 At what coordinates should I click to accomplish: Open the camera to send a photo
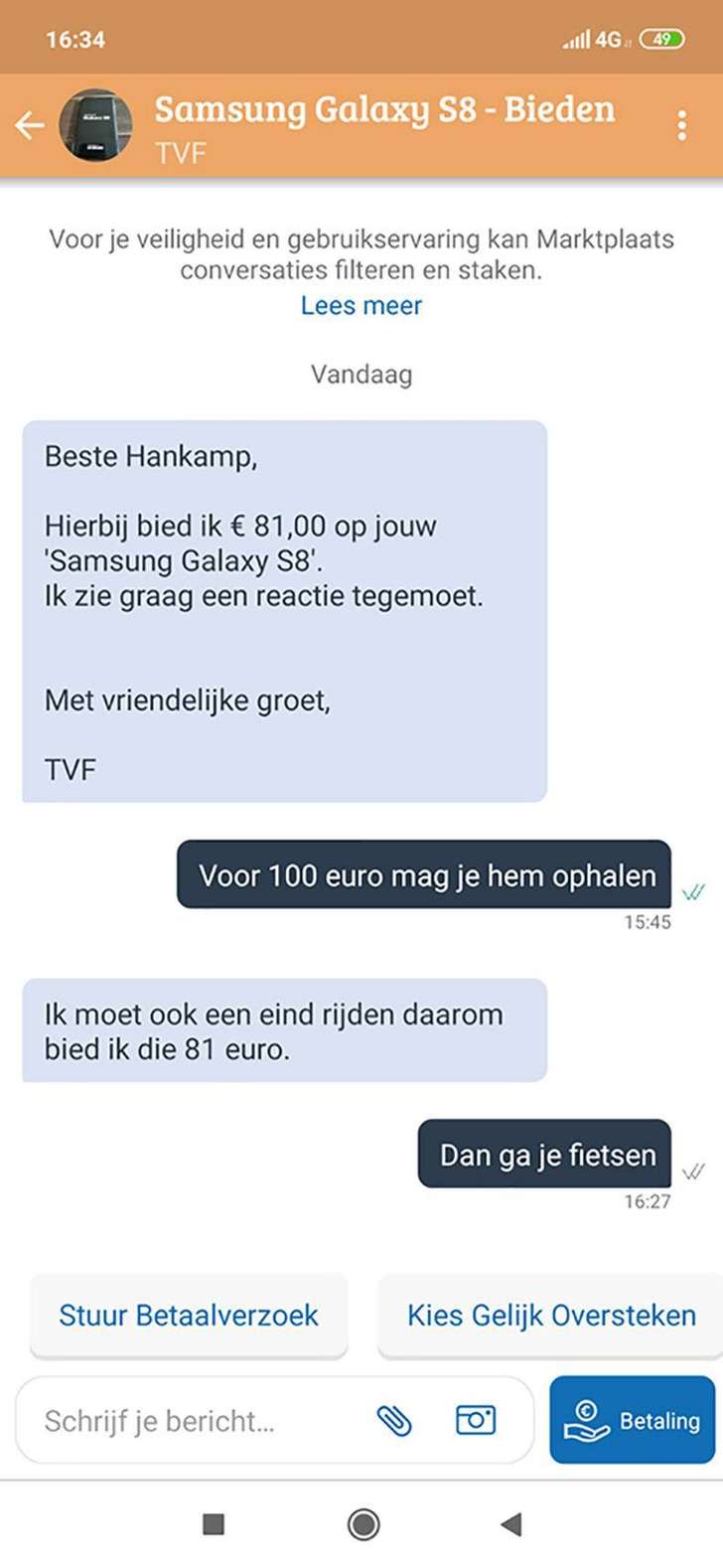tap(476, 1420)
